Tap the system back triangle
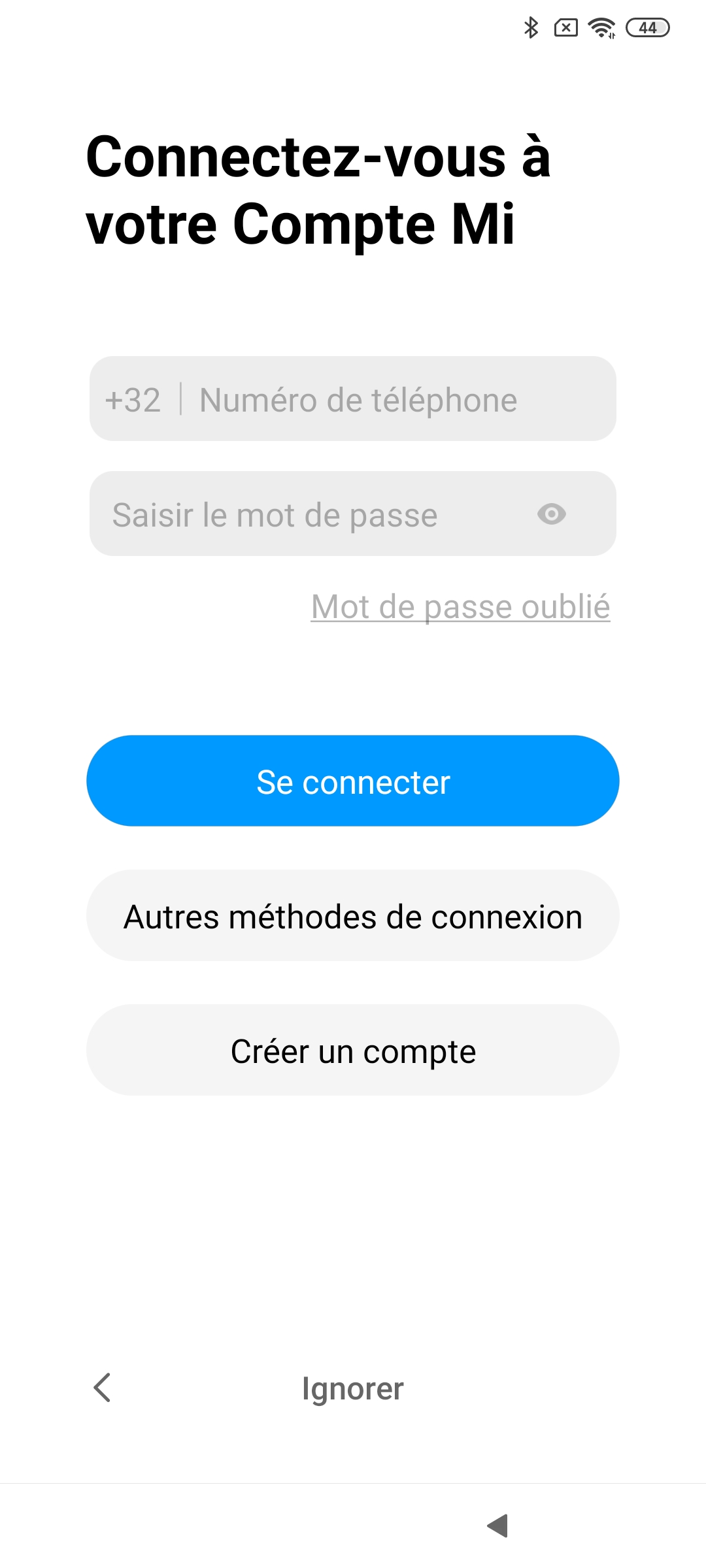 pos(498,1526)
